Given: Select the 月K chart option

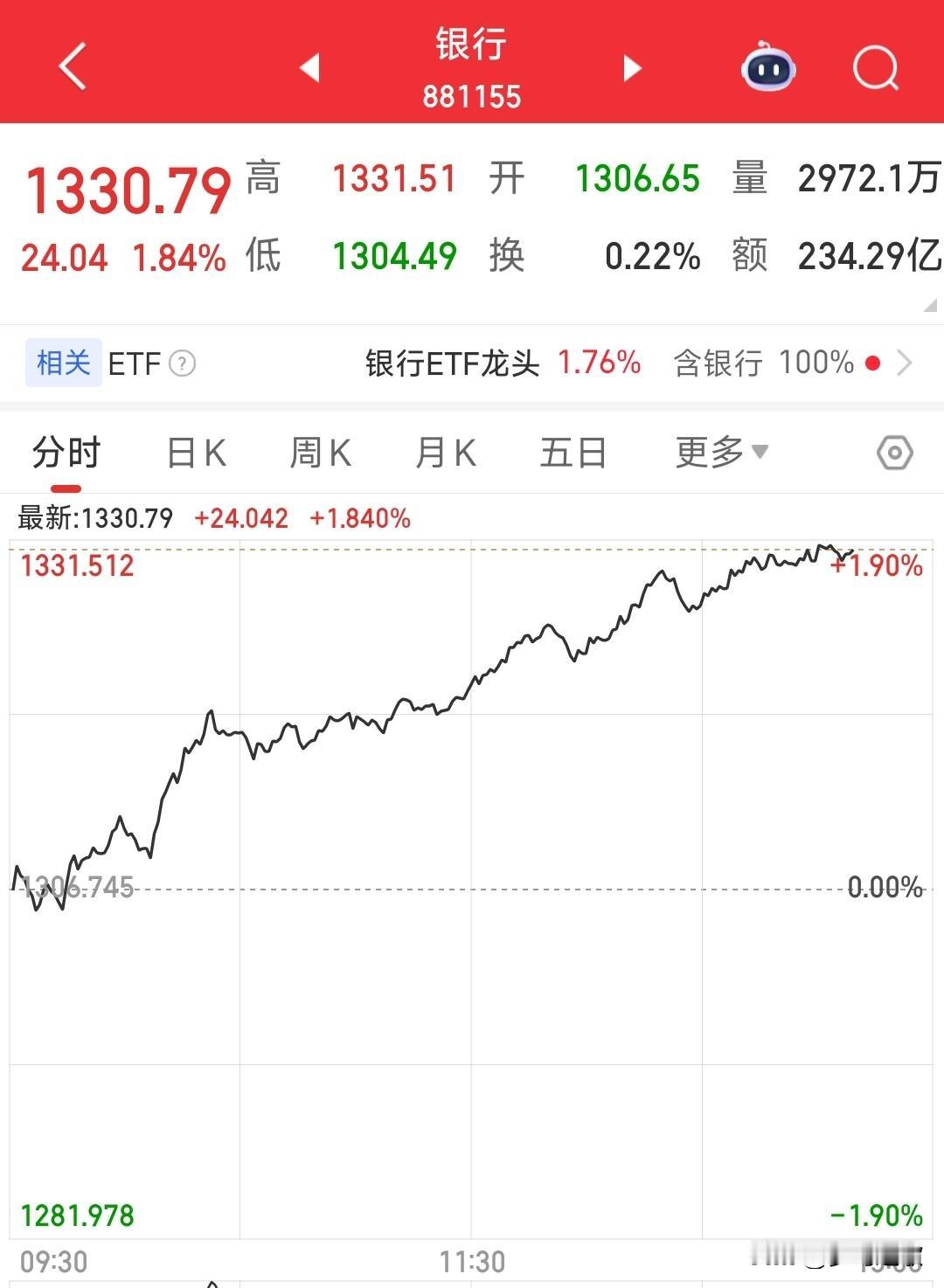Looking at the screenshot, I should click(446, 453).
